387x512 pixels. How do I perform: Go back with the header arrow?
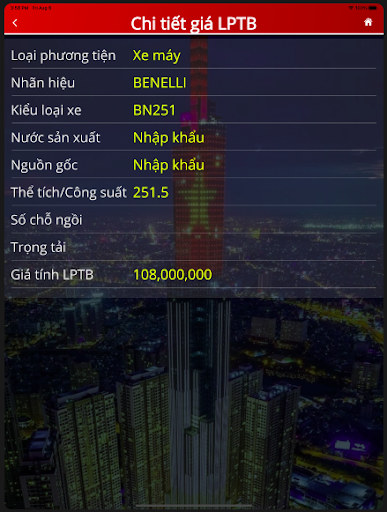pyautogui.click(x=15, y=23)
